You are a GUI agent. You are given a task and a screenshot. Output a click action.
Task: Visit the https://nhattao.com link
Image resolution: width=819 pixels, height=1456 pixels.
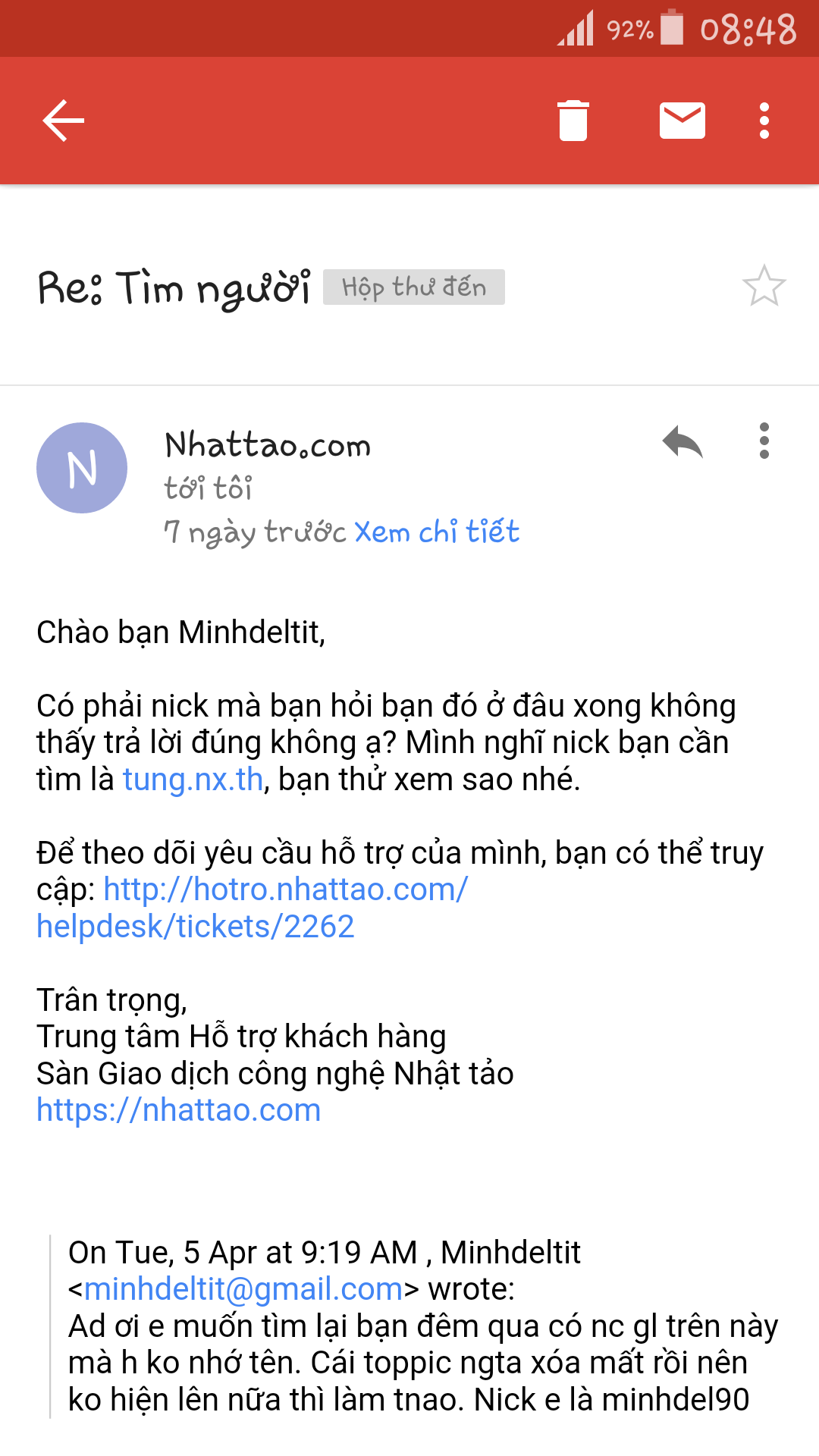point(179,1110)
